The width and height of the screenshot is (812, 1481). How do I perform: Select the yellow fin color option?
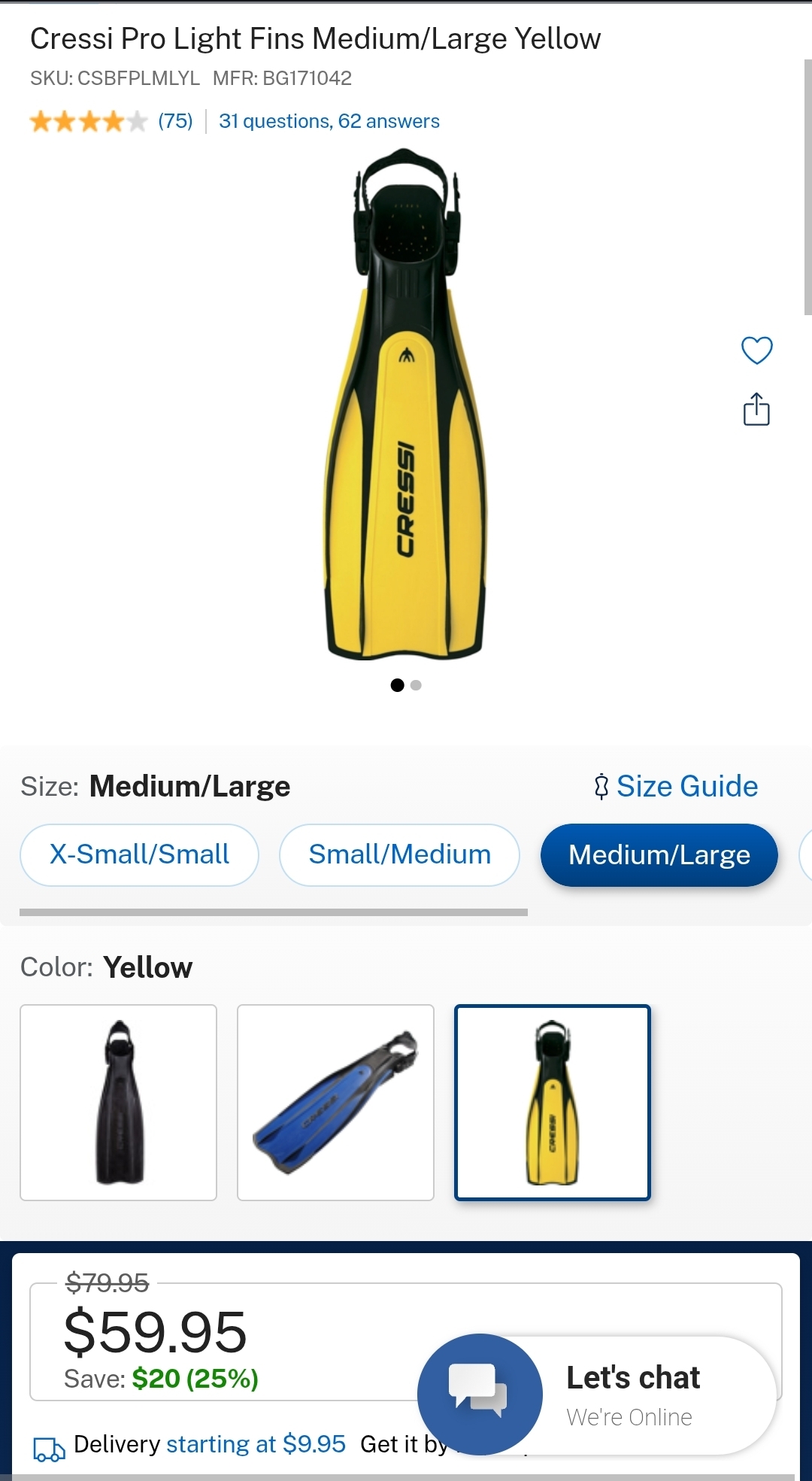pos(553,1103)
